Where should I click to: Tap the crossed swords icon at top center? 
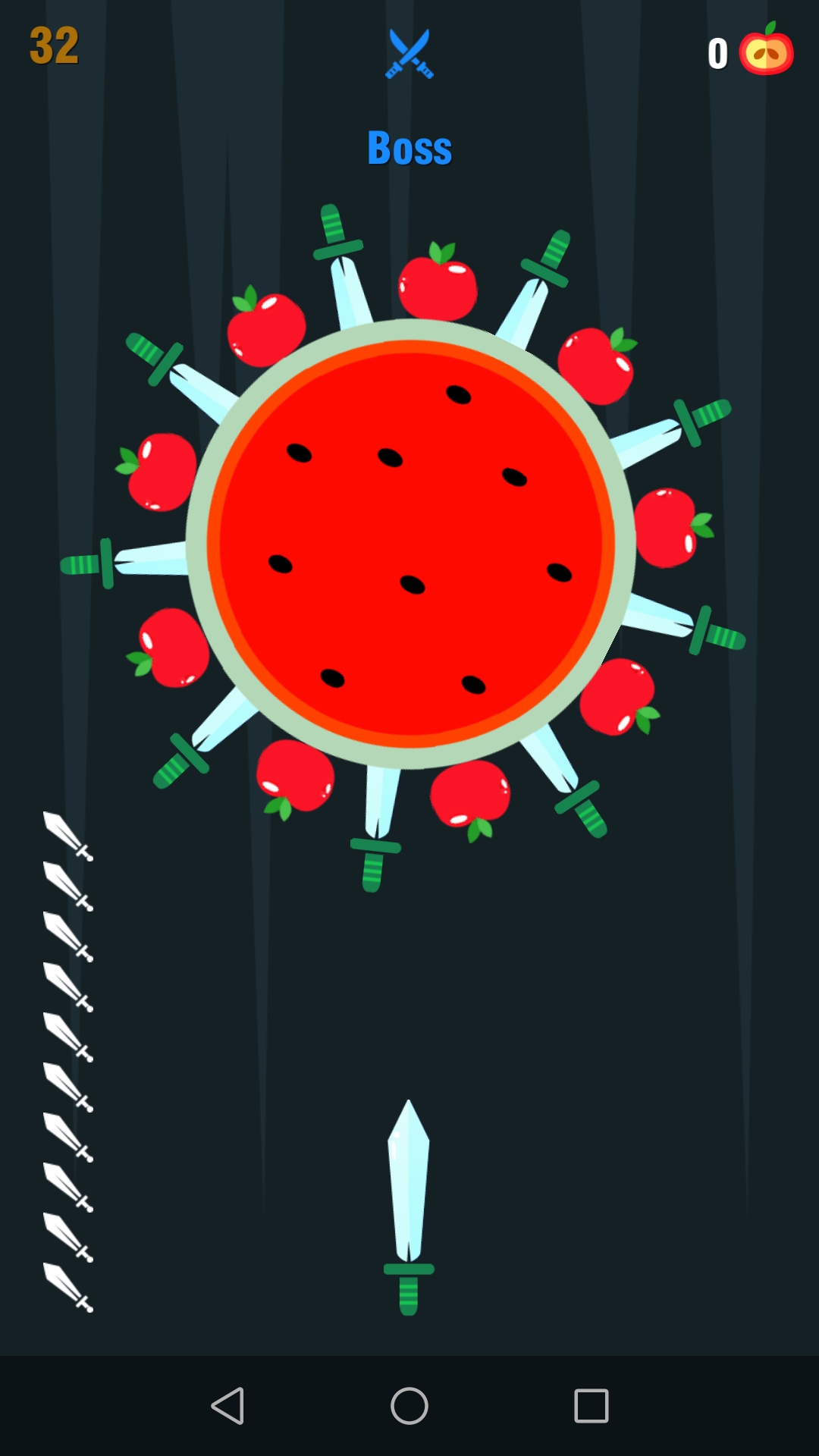coord(409,55)
